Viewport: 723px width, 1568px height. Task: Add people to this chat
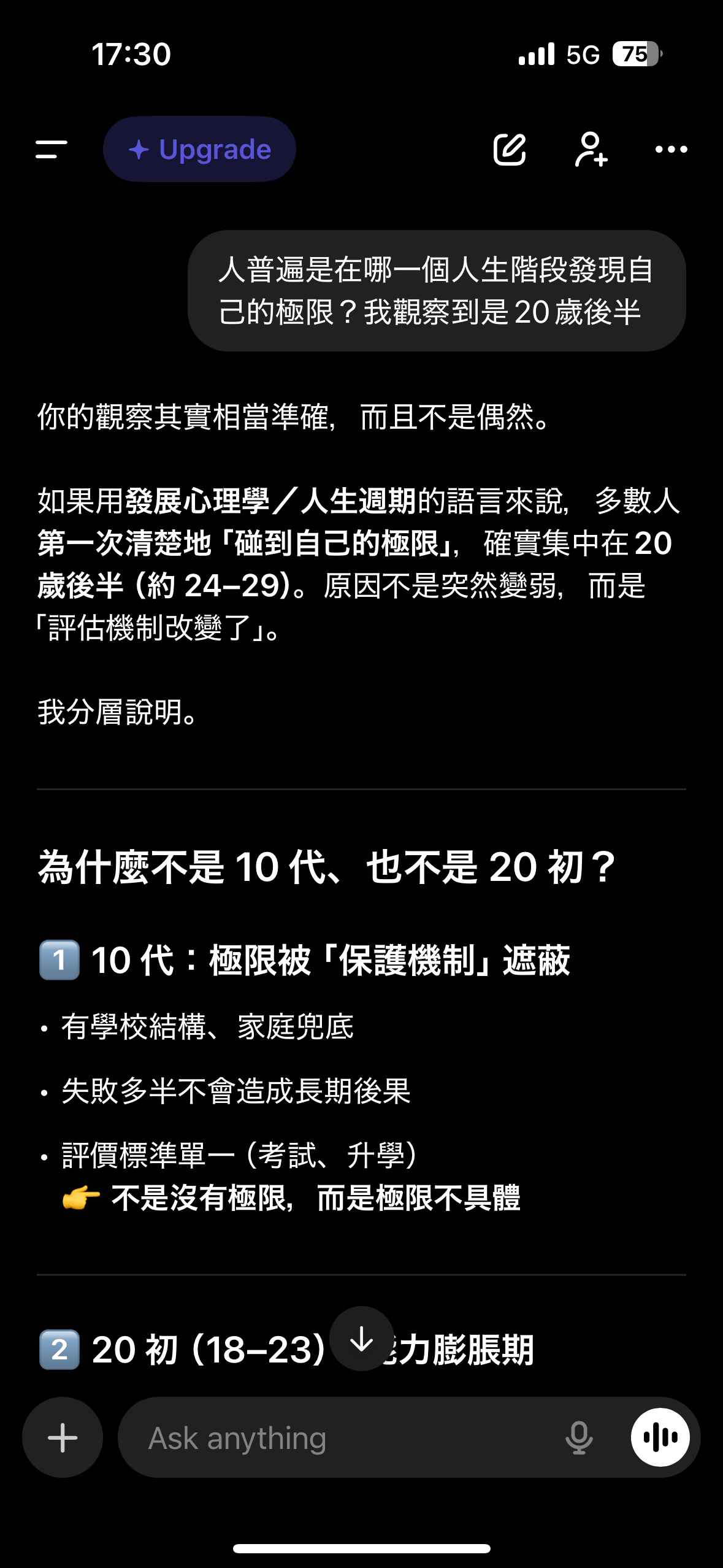pyautogui.click(x=591, y=149)
